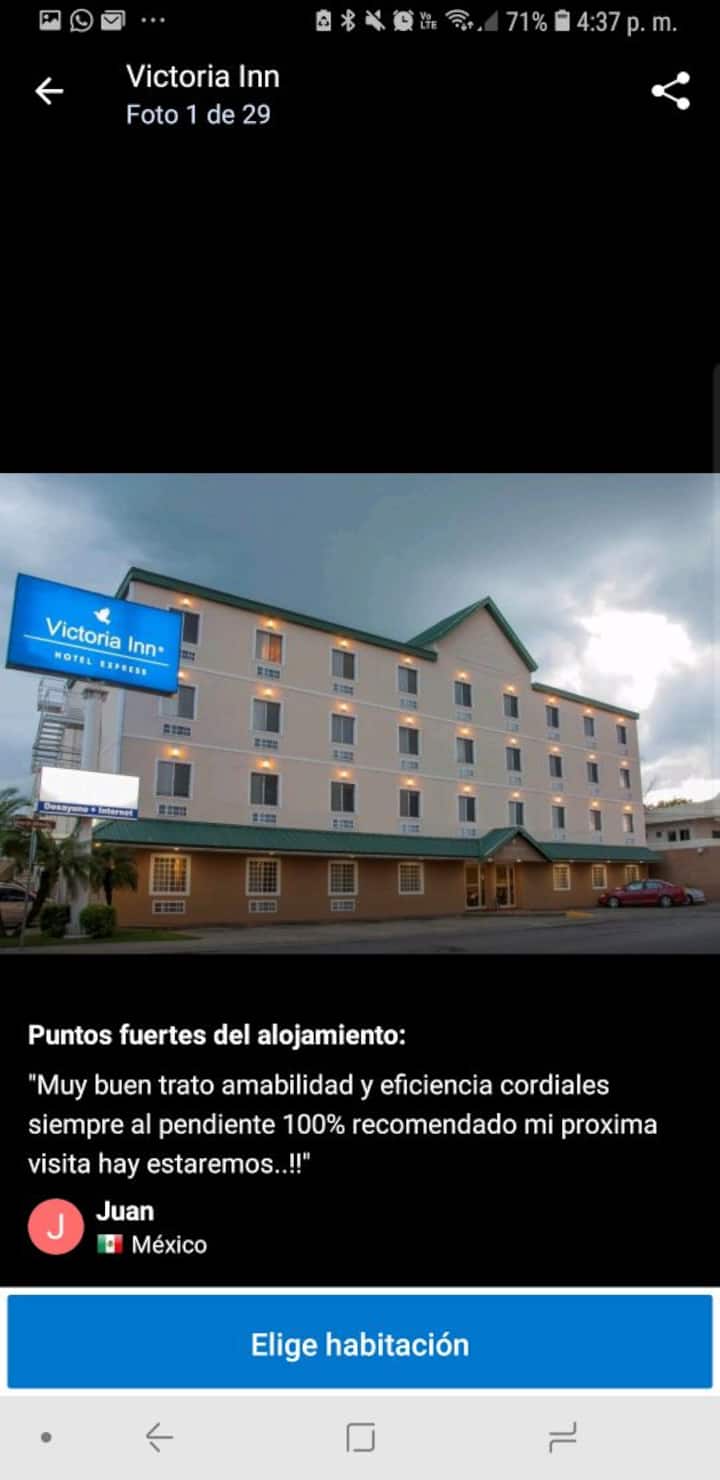720x1480 pixels.
Task: Share this Victoria Inn photo
Action: coord(670,91)
